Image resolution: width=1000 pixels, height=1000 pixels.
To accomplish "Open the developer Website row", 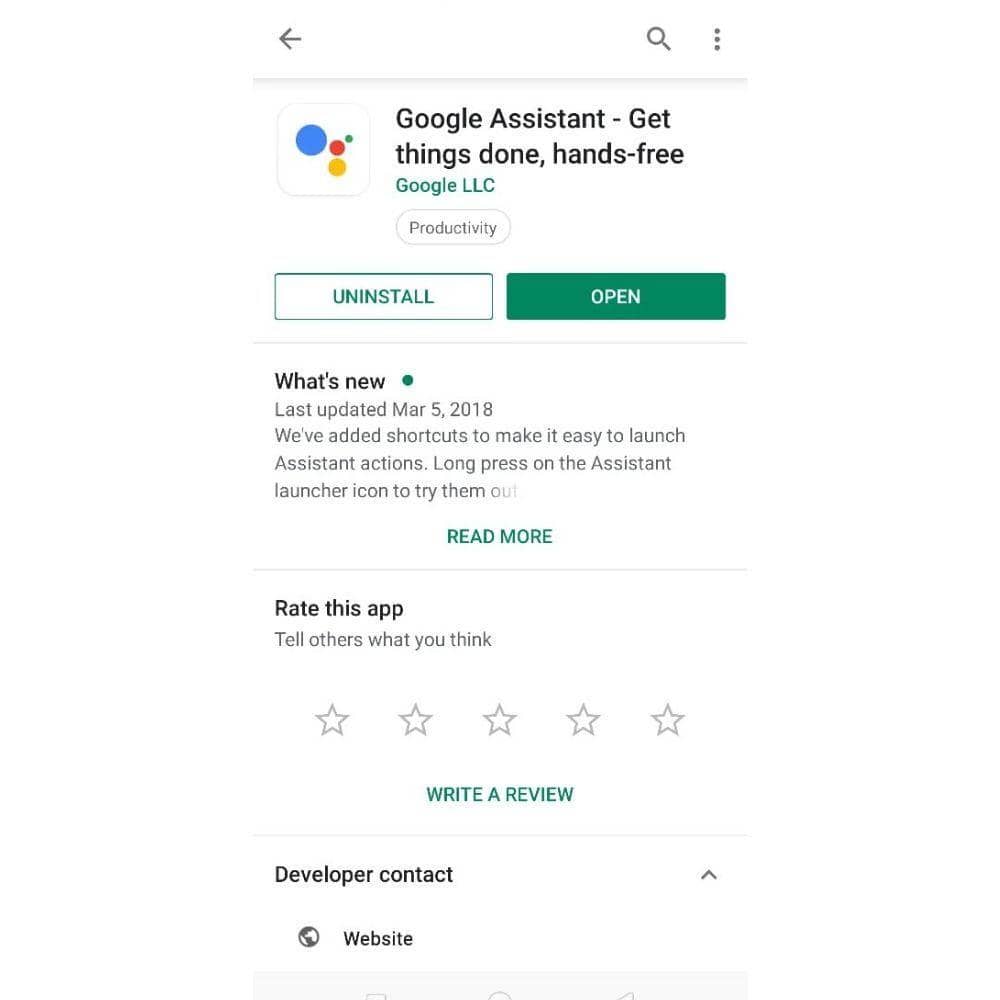I will click(x=377, y=938).
